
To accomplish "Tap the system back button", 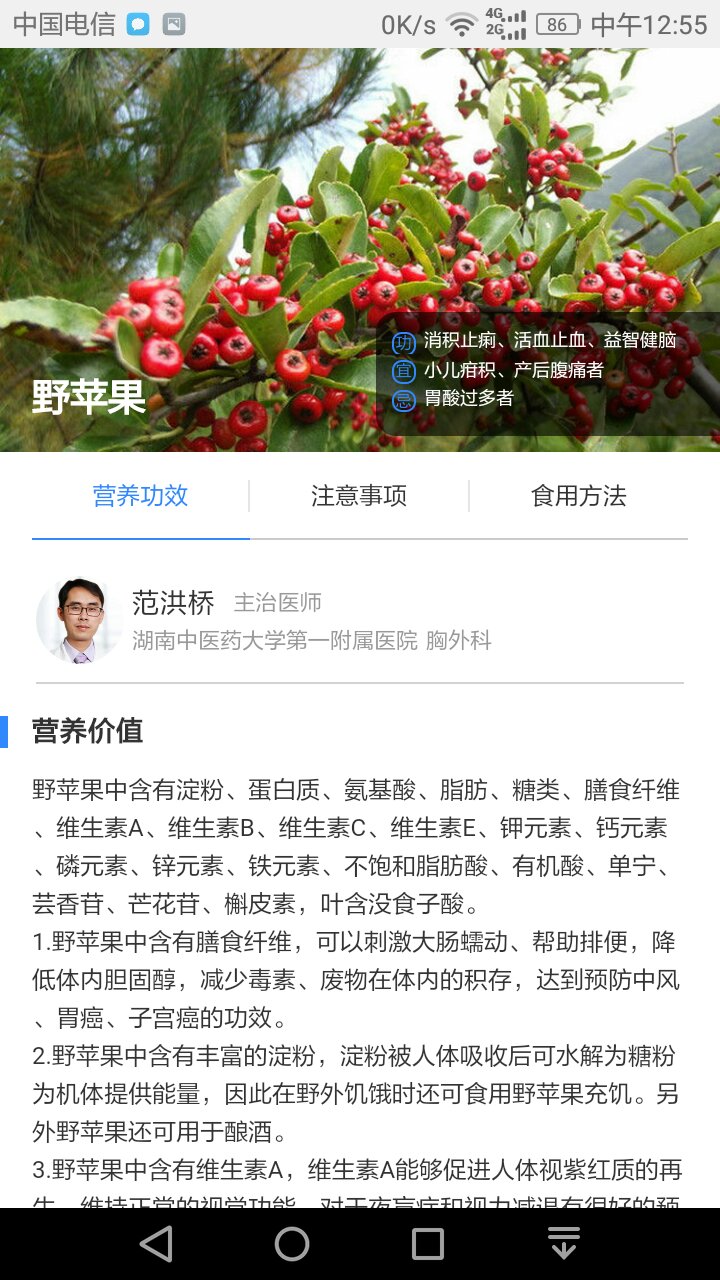I will [156, 1244].
